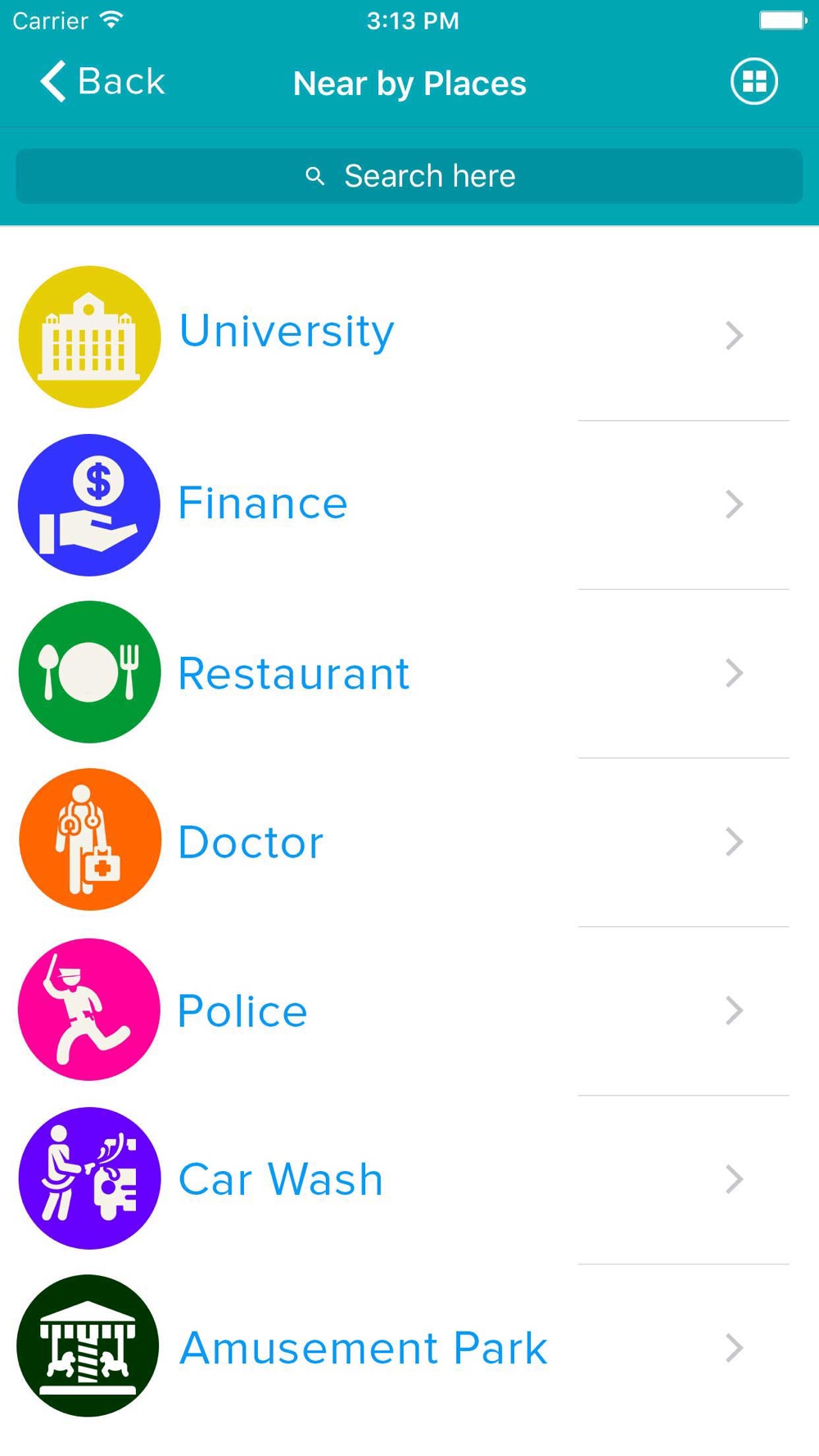Select the Finance category
The width and height of the screenshot is (819, 1456).
pos(409,504)
